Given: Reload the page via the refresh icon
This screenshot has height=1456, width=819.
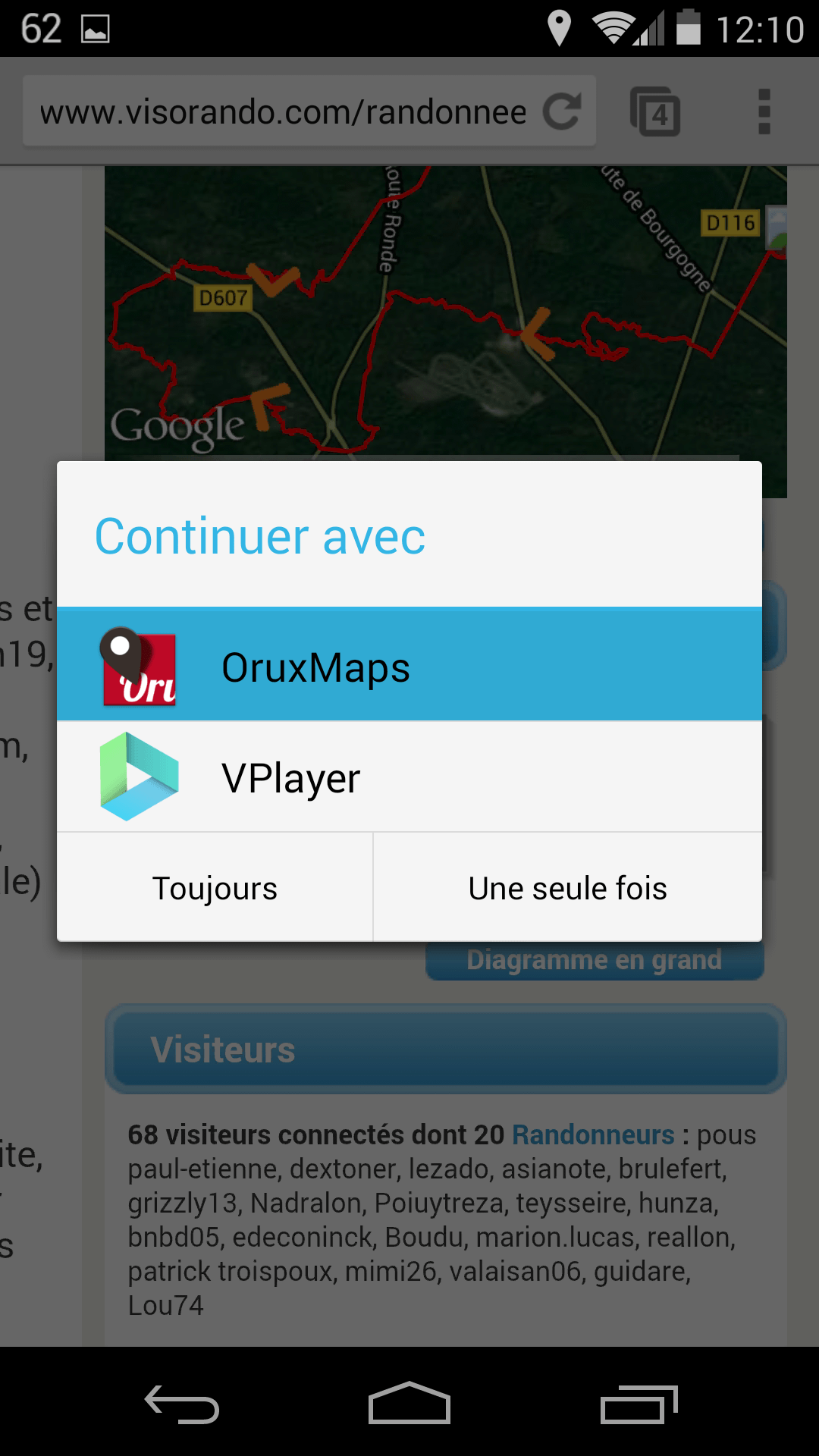Looking at the screenshot, I should 562,111.
